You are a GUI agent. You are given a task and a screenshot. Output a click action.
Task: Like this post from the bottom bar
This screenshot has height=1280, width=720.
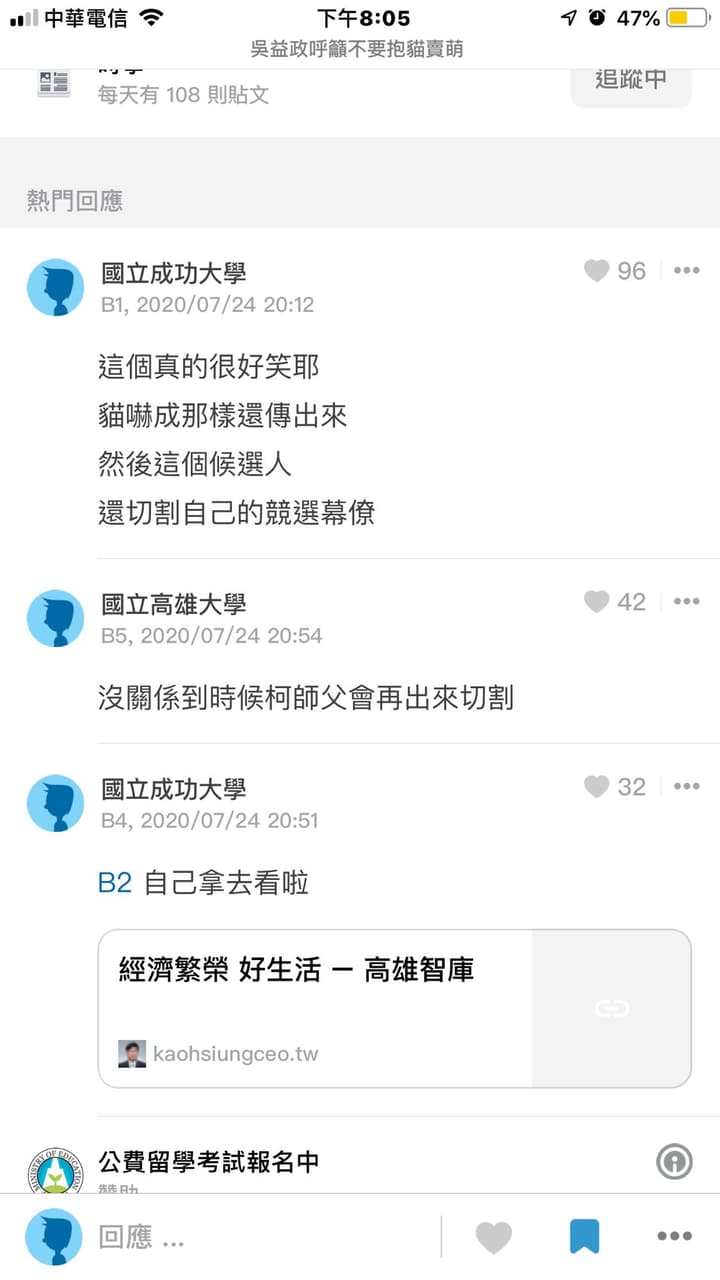493,1237
